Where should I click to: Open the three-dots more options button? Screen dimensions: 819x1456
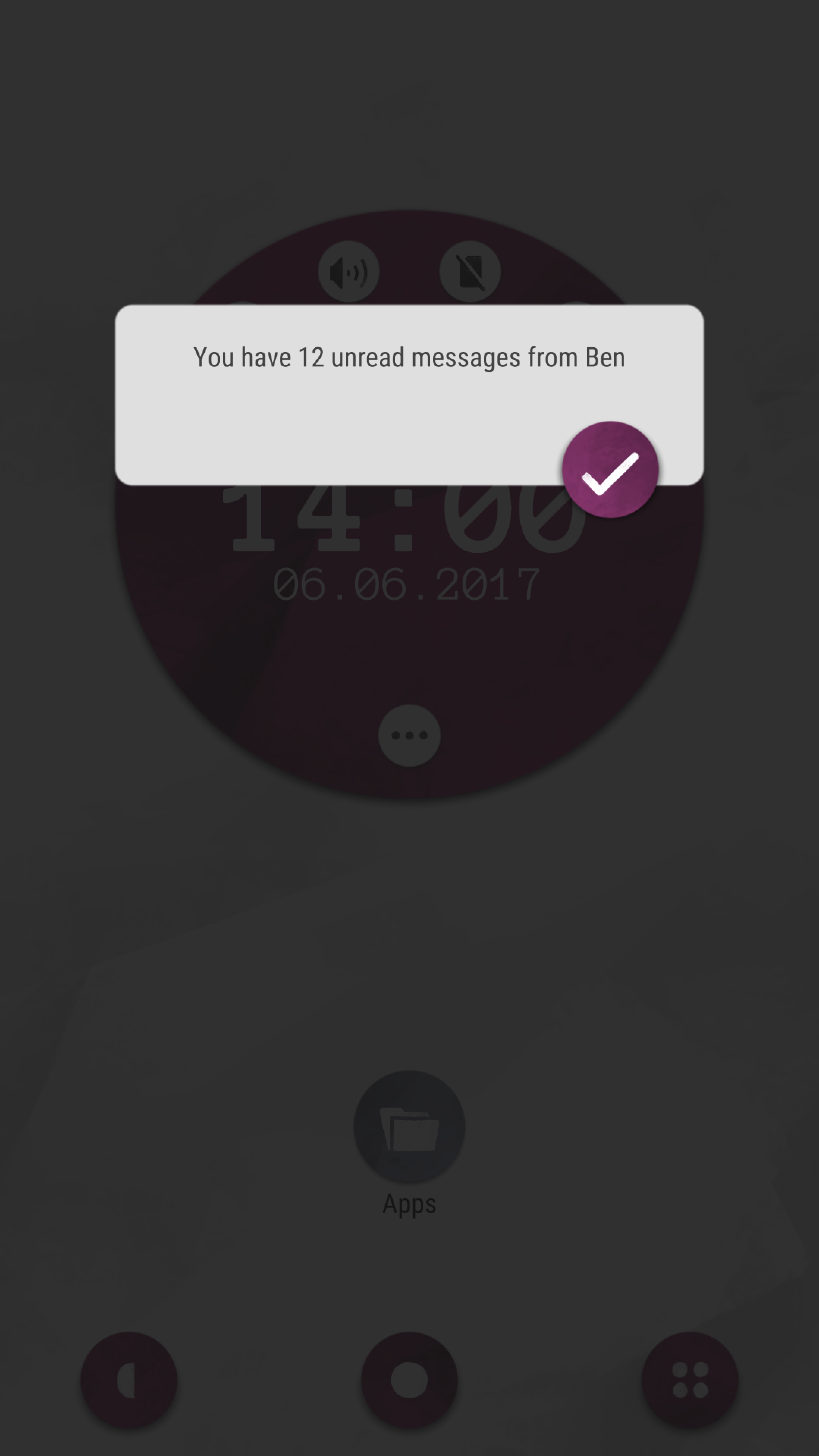pos(409,735)
